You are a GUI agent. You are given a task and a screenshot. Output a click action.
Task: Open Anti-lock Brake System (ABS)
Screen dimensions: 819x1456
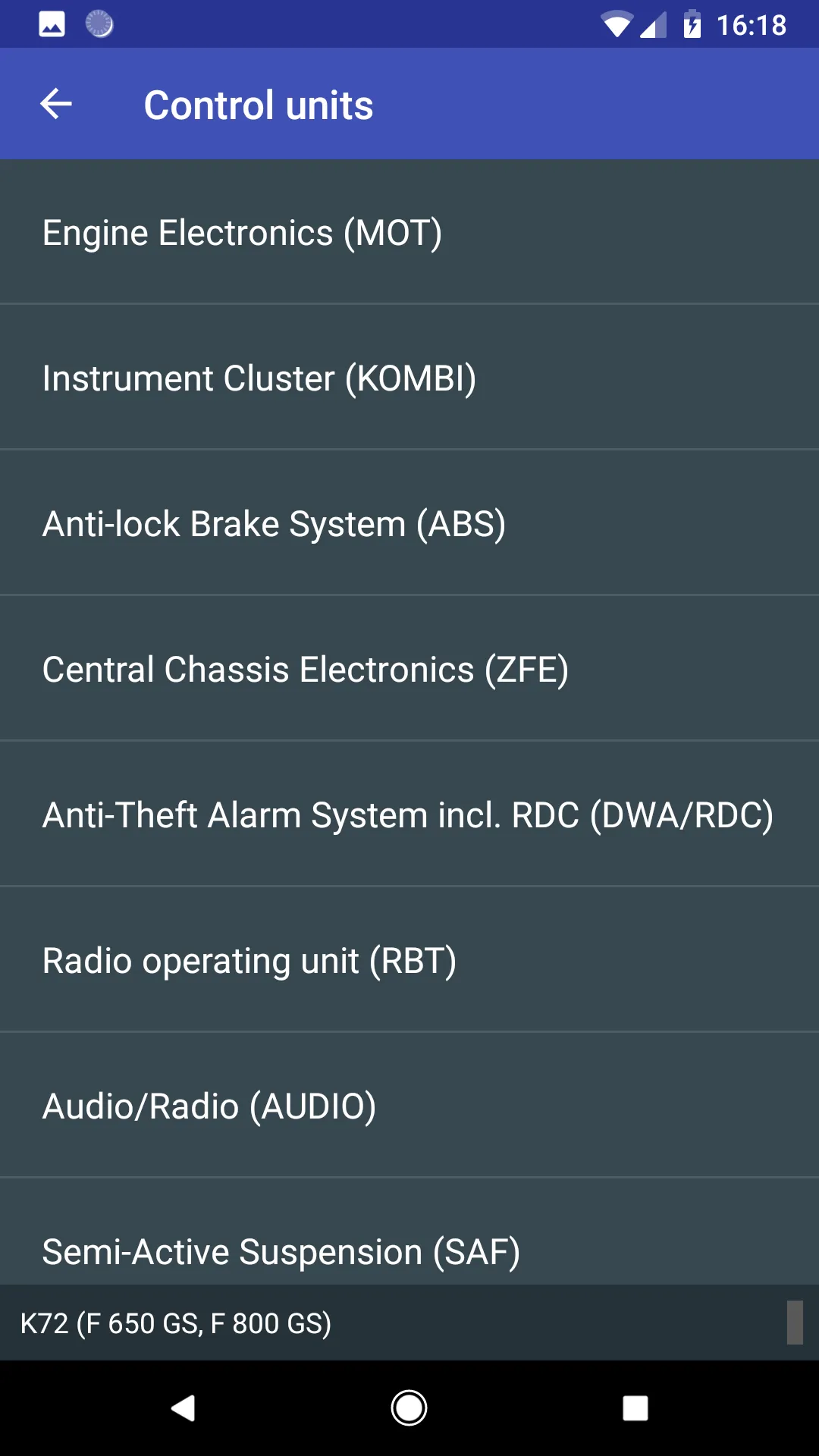(x=409, y=523)
